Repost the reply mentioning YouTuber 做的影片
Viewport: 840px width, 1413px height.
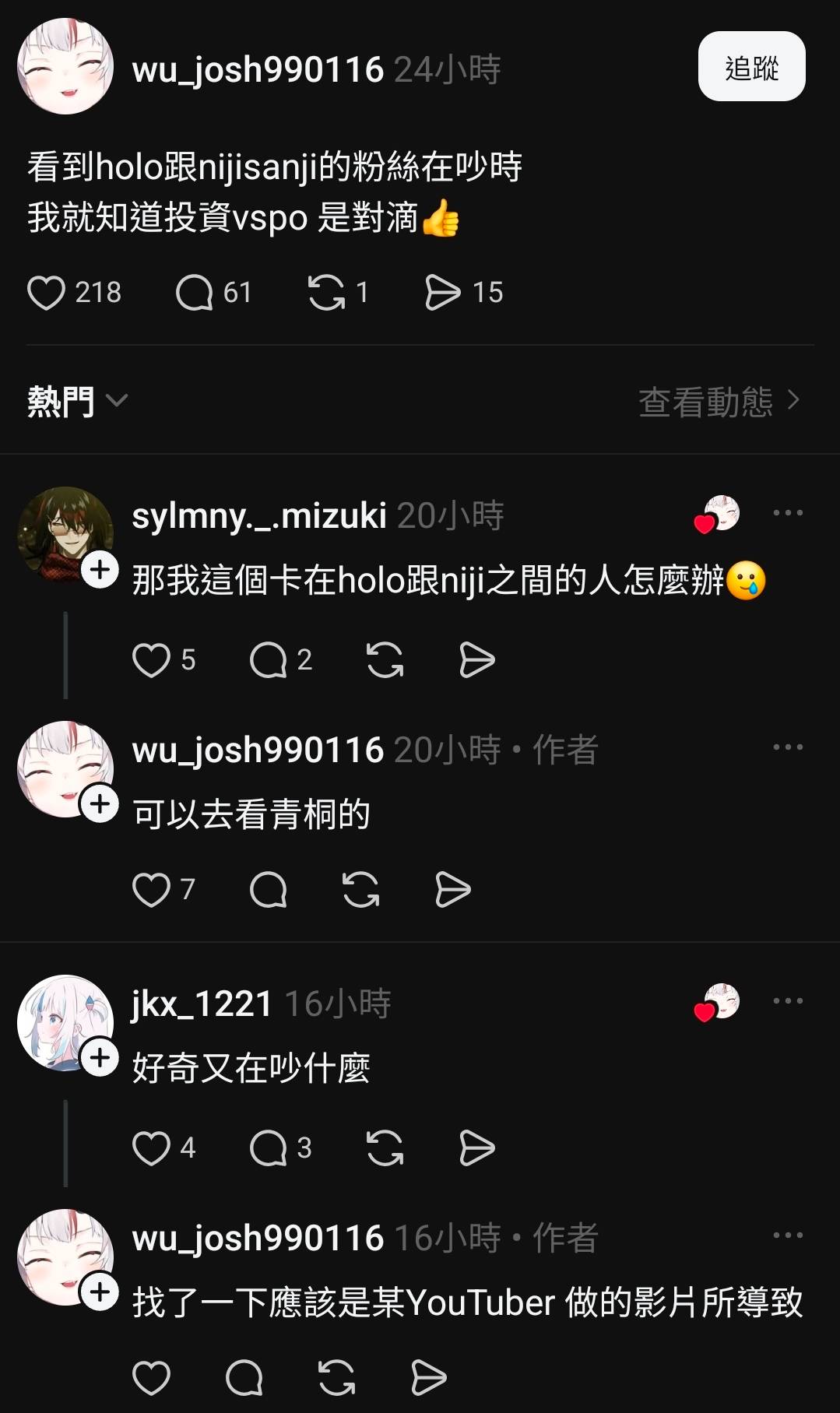click(x=337, y=1378)
